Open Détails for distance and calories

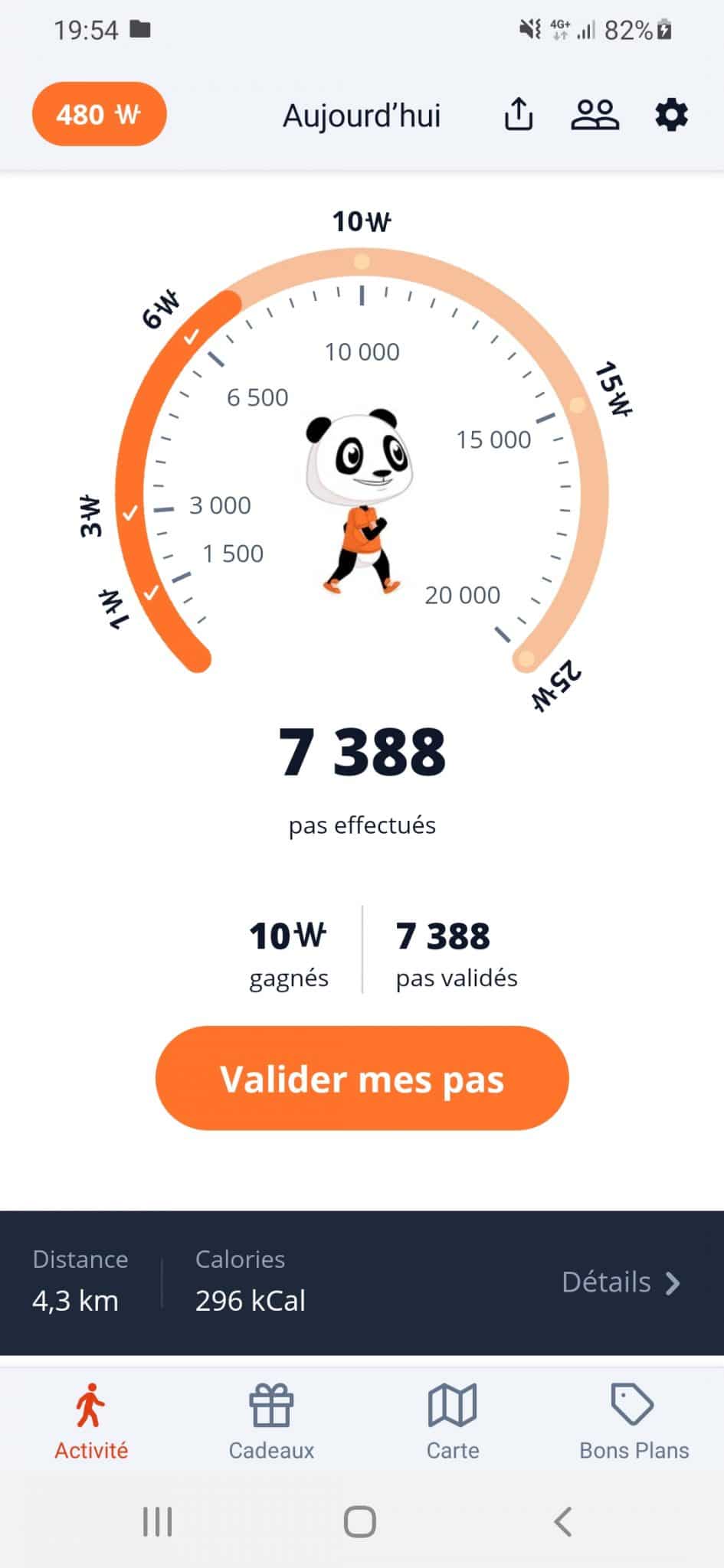[621, 1282]
